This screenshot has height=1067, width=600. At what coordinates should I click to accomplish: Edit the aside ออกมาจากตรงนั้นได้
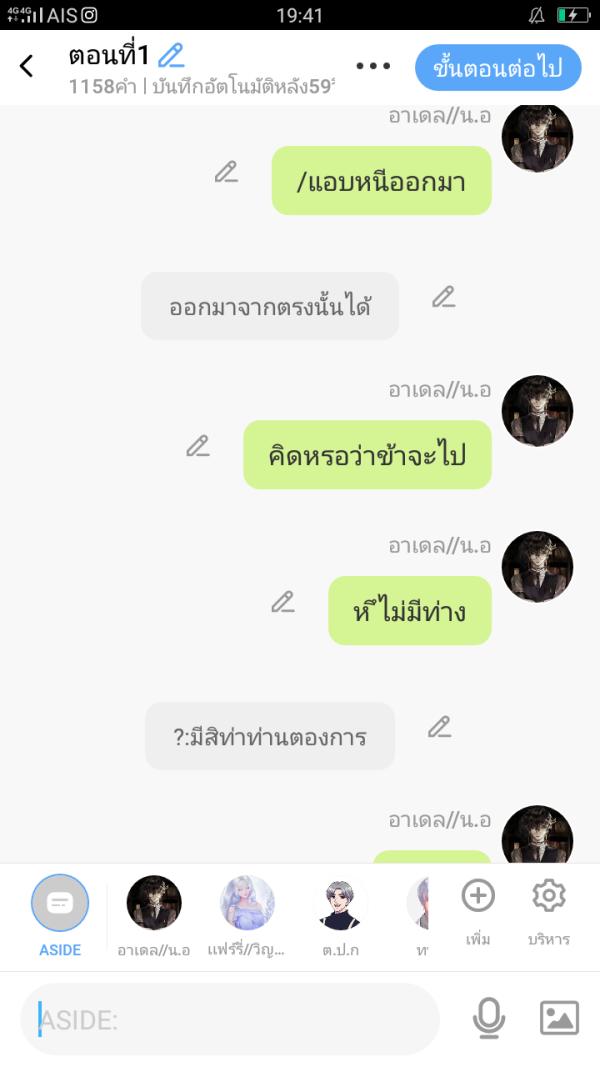tap(443, 297)
